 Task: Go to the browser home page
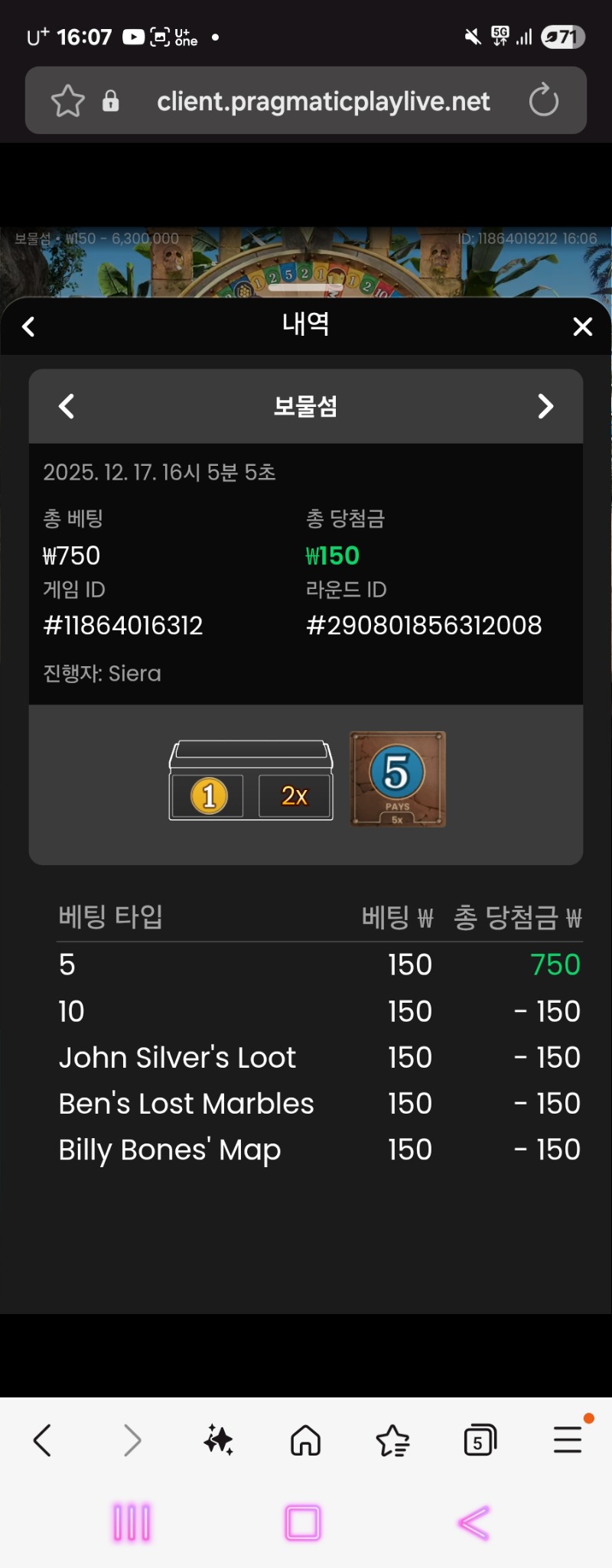tap(305, 1440)
